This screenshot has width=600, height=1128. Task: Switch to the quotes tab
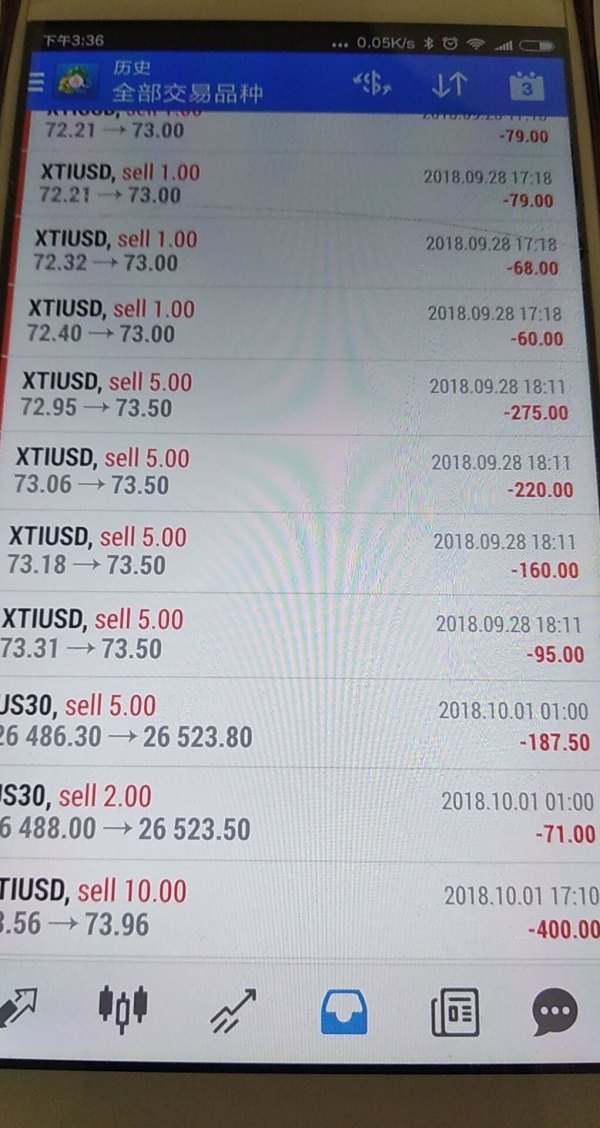pyautogui.click(x=18, y=1008)
